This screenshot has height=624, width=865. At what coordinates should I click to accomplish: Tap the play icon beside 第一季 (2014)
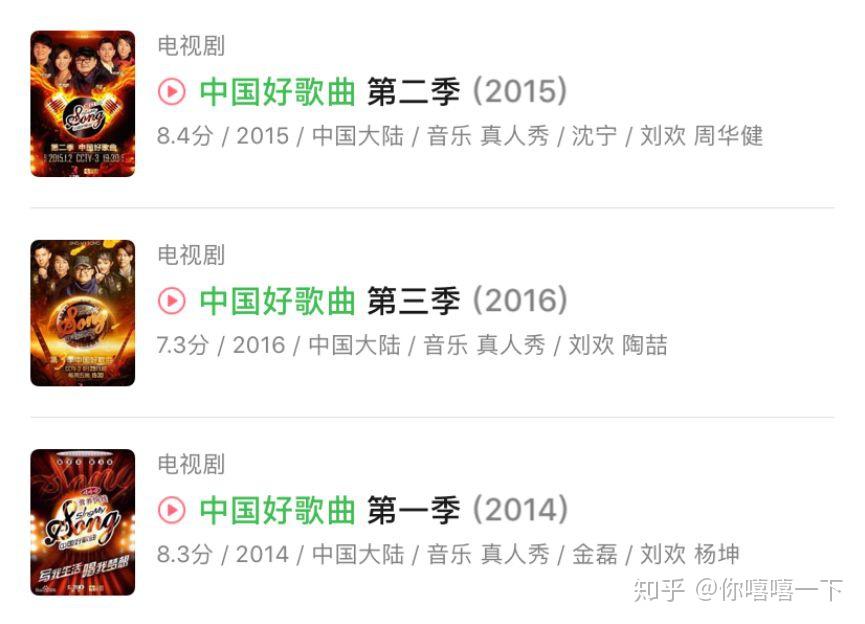172,510
